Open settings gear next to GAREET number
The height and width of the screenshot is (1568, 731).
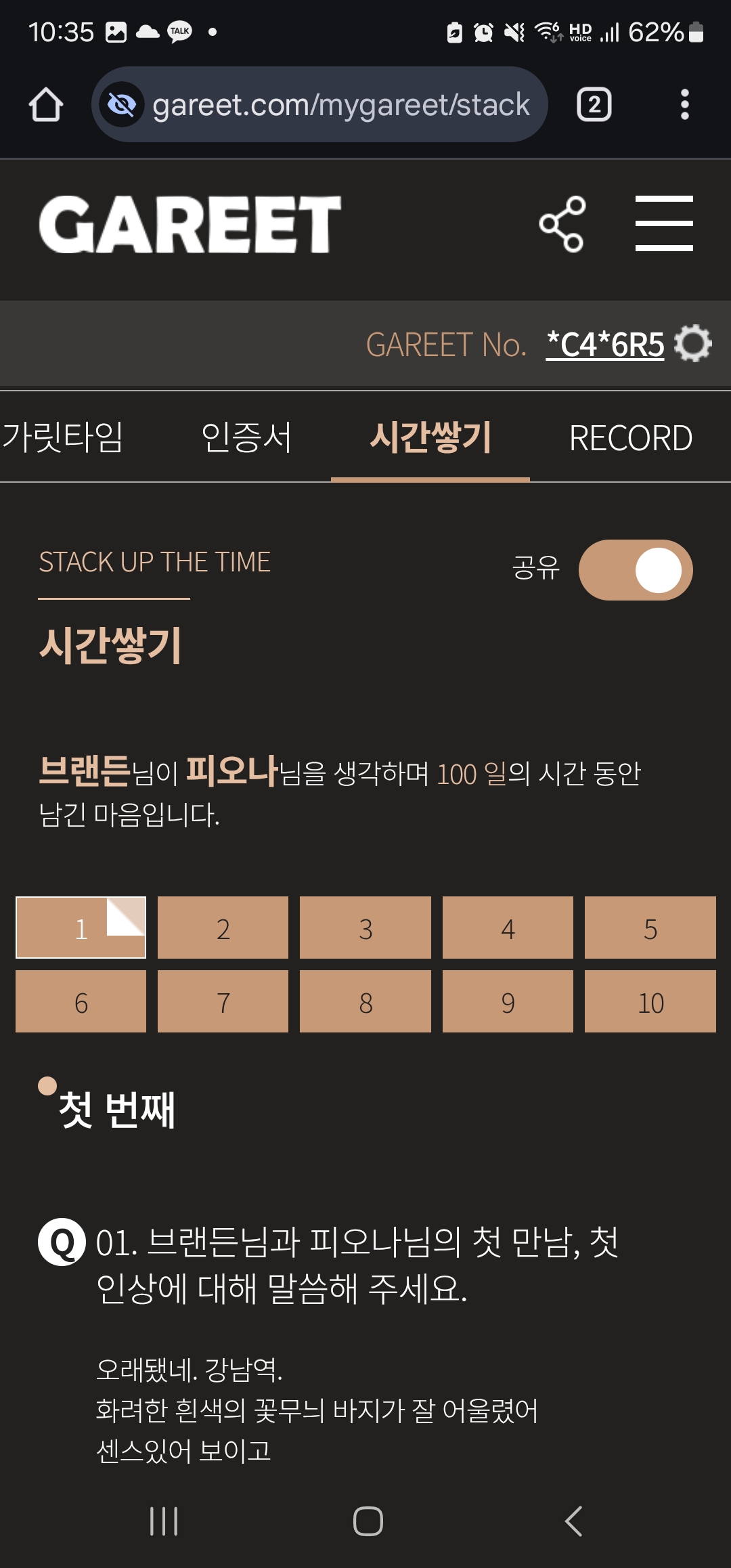point(694,343)
